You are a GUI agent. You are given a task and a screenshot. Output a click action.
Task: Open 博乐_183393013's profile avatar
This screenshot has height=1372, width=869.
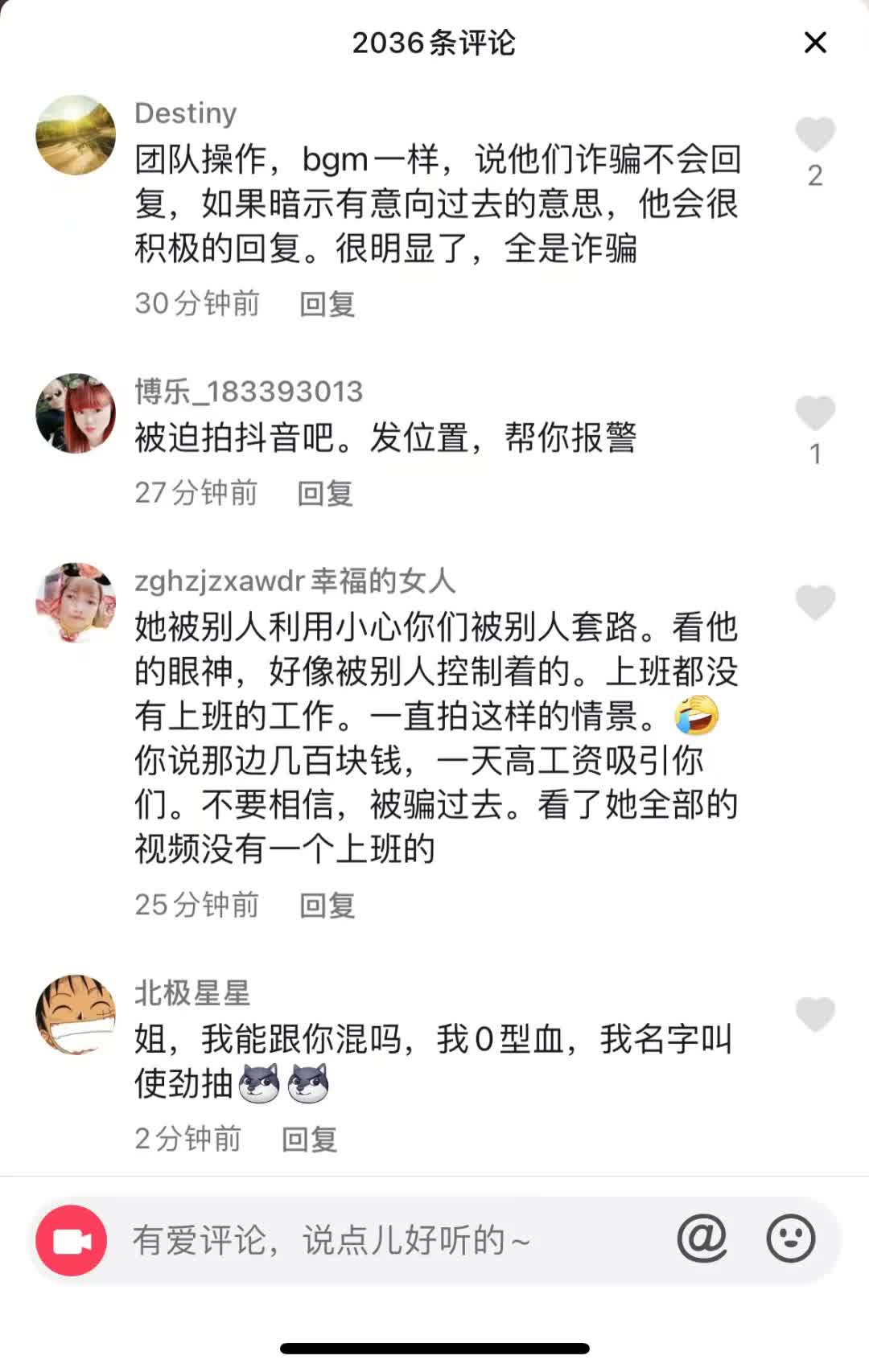tap(76, 413)
